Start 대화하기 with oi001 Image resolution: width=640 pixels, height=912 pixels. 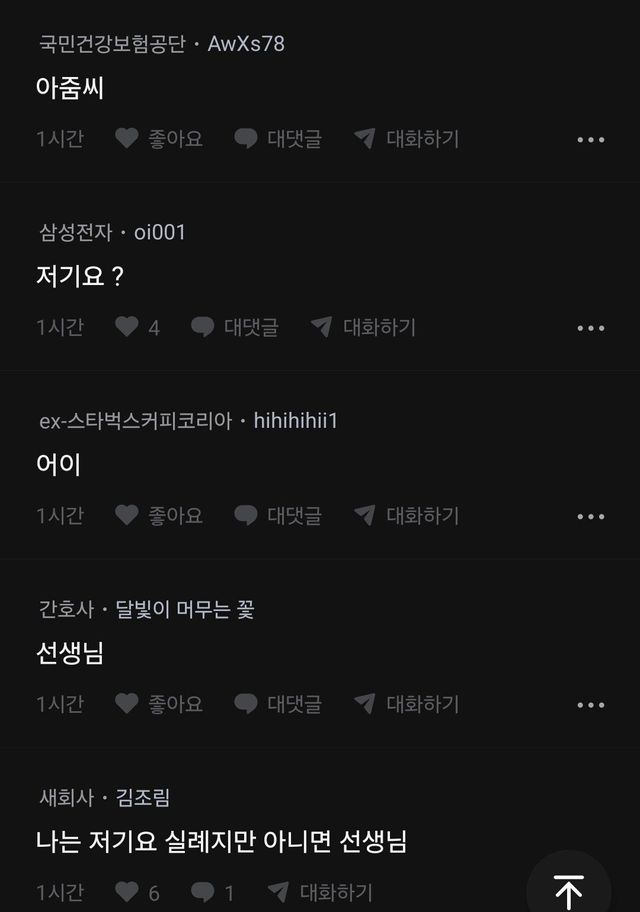coord(363,327)
